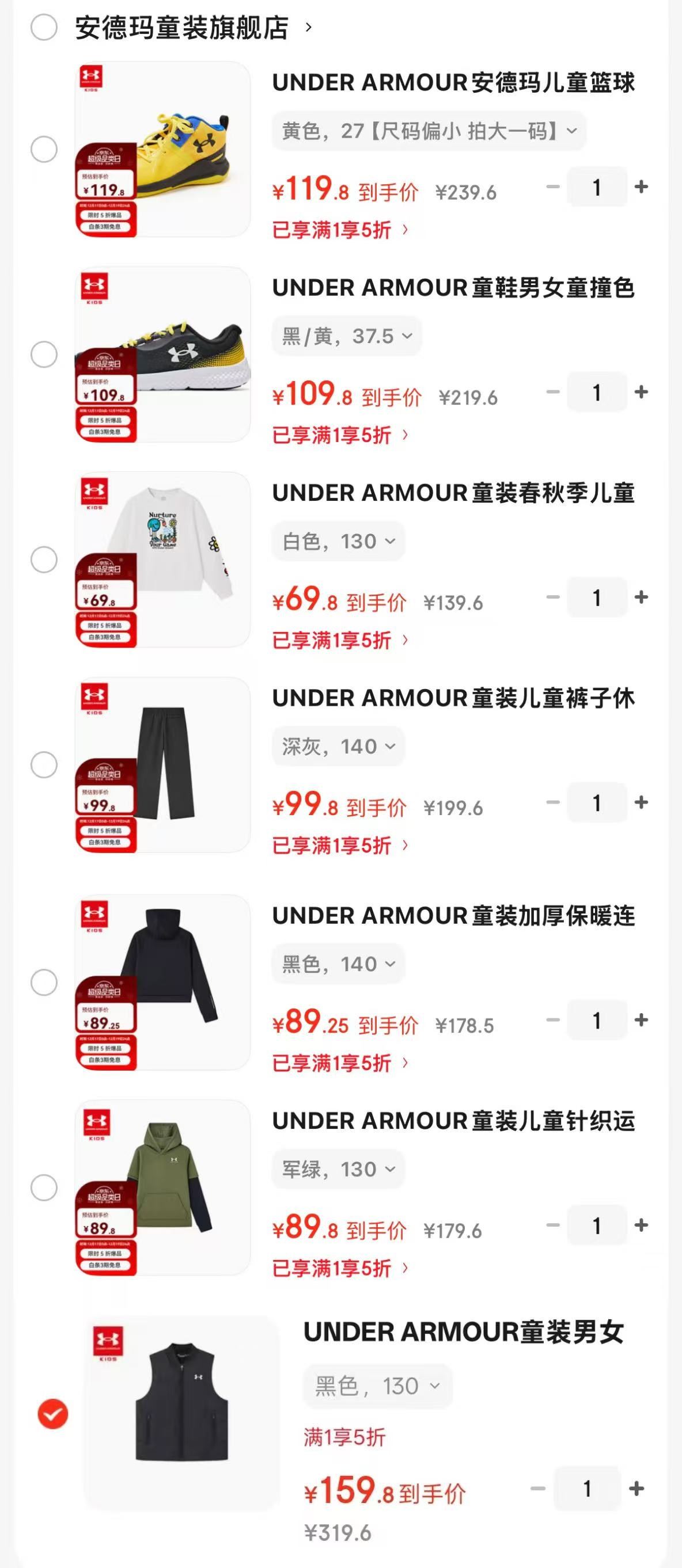Select the black hoodie ¥89.25 item

[44, 982]
